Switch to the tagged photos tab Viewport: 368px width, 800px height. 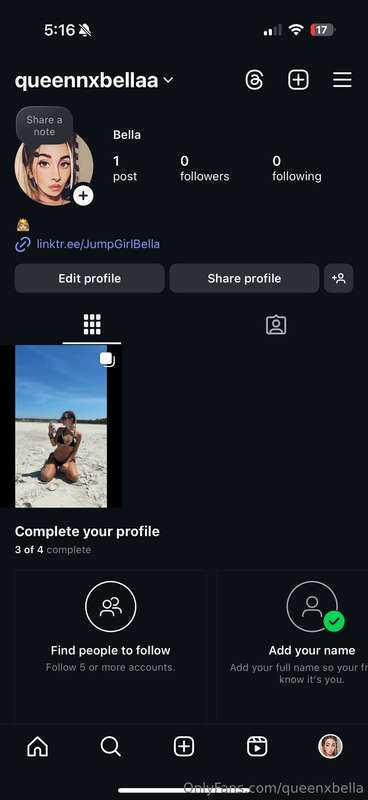[x=276, y=325]
